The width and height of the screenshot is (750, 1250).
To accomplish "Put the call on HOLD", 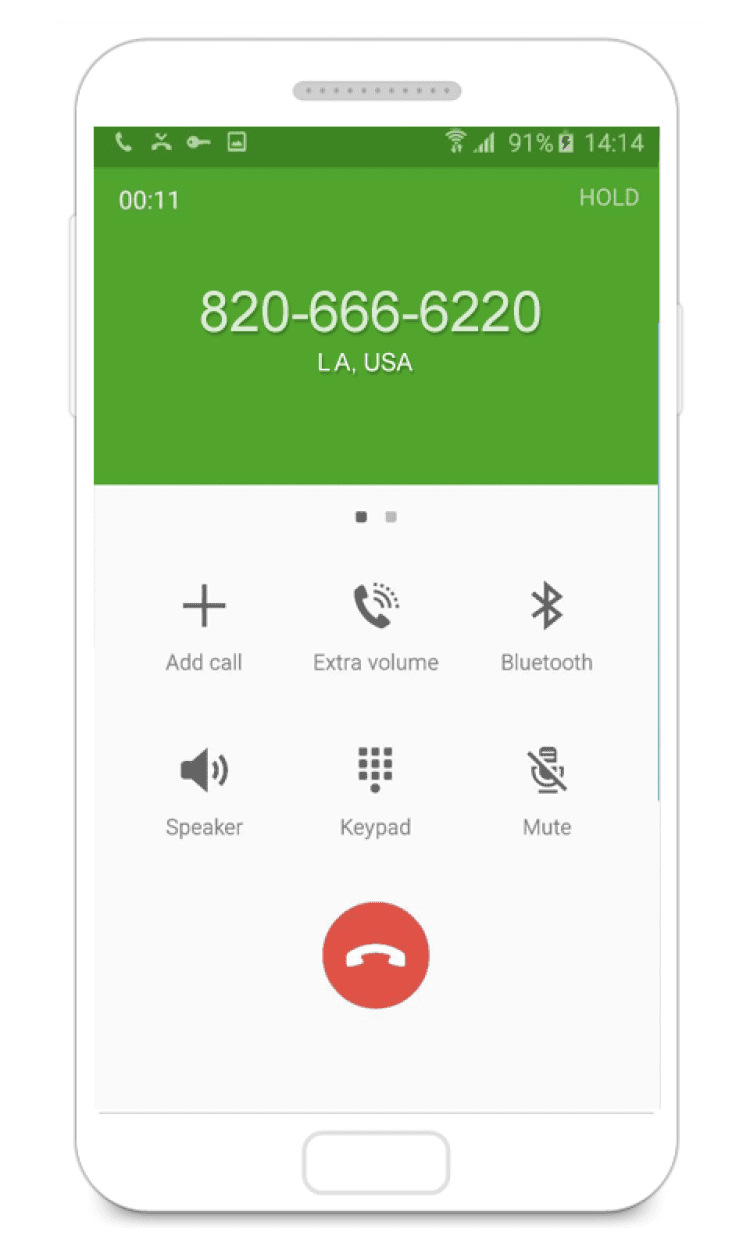I will 608,198.
